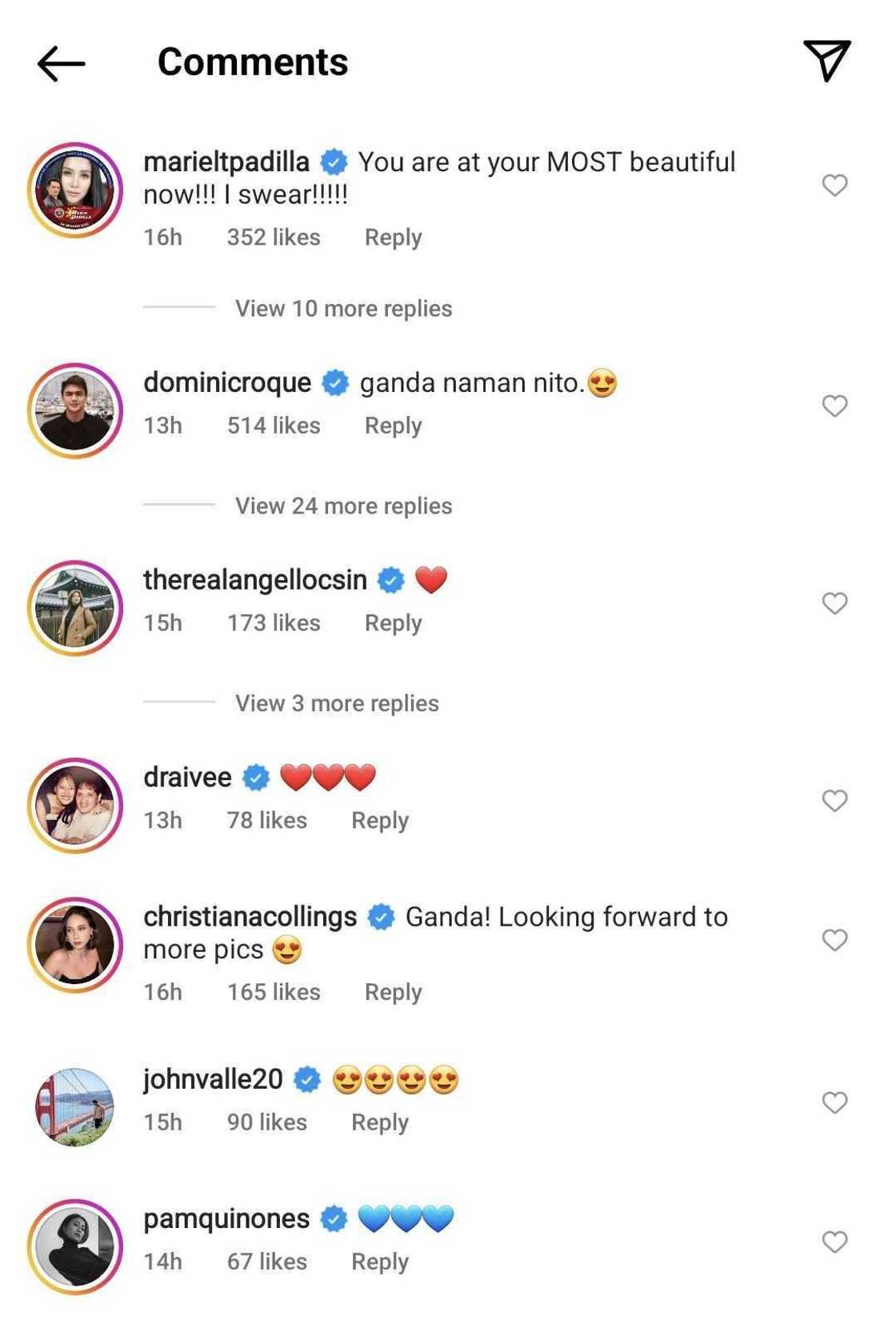
Task: Expand View 10 more replies
Action: coord(343,309)
